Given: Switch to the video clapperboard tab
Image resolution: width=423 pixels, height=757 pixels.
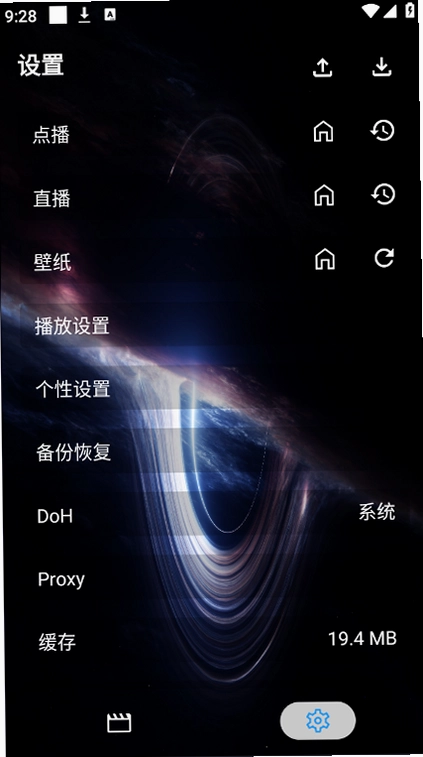Looking at the screenshot, I should point(119,723).
